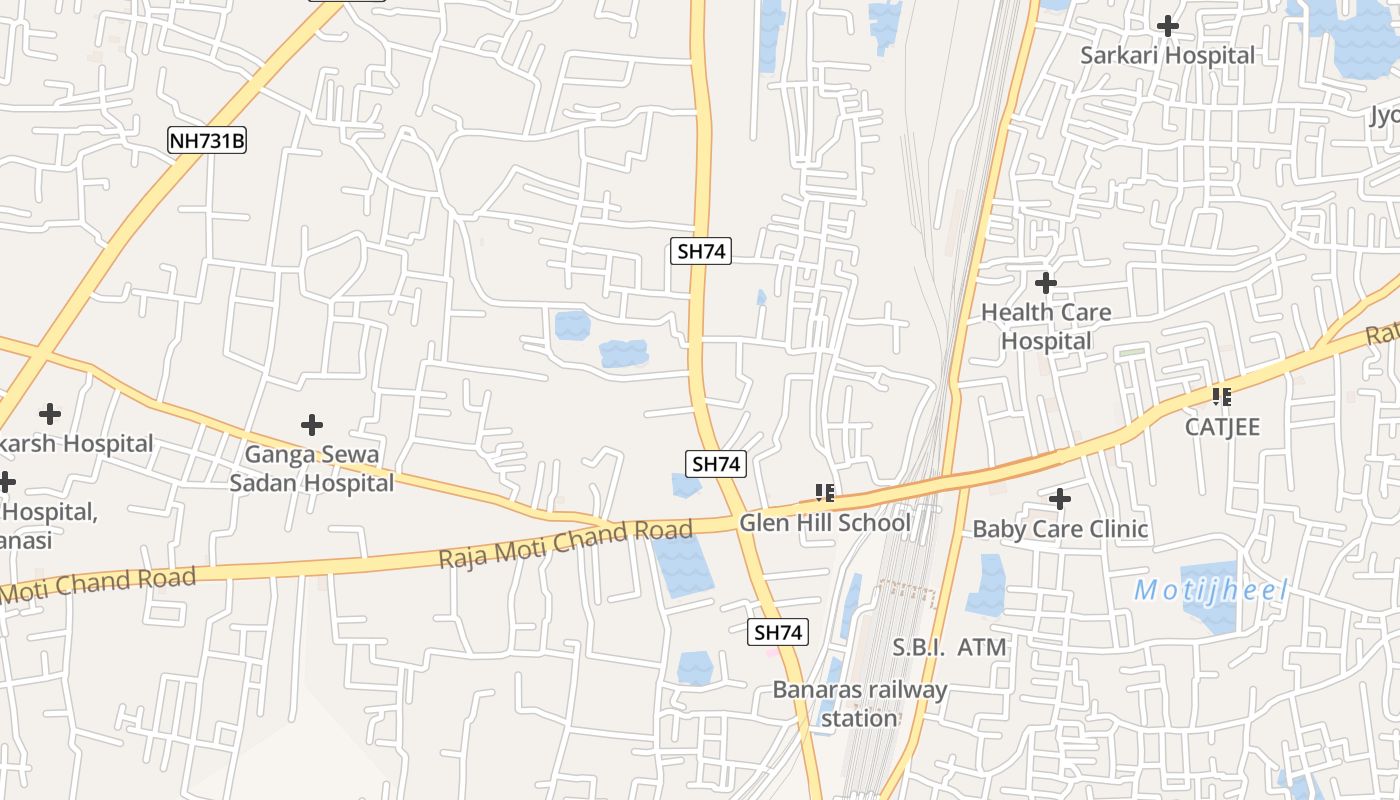Open the CATJEE place marker
This screenshot has width=1400, height=800.
(1221, 397)
